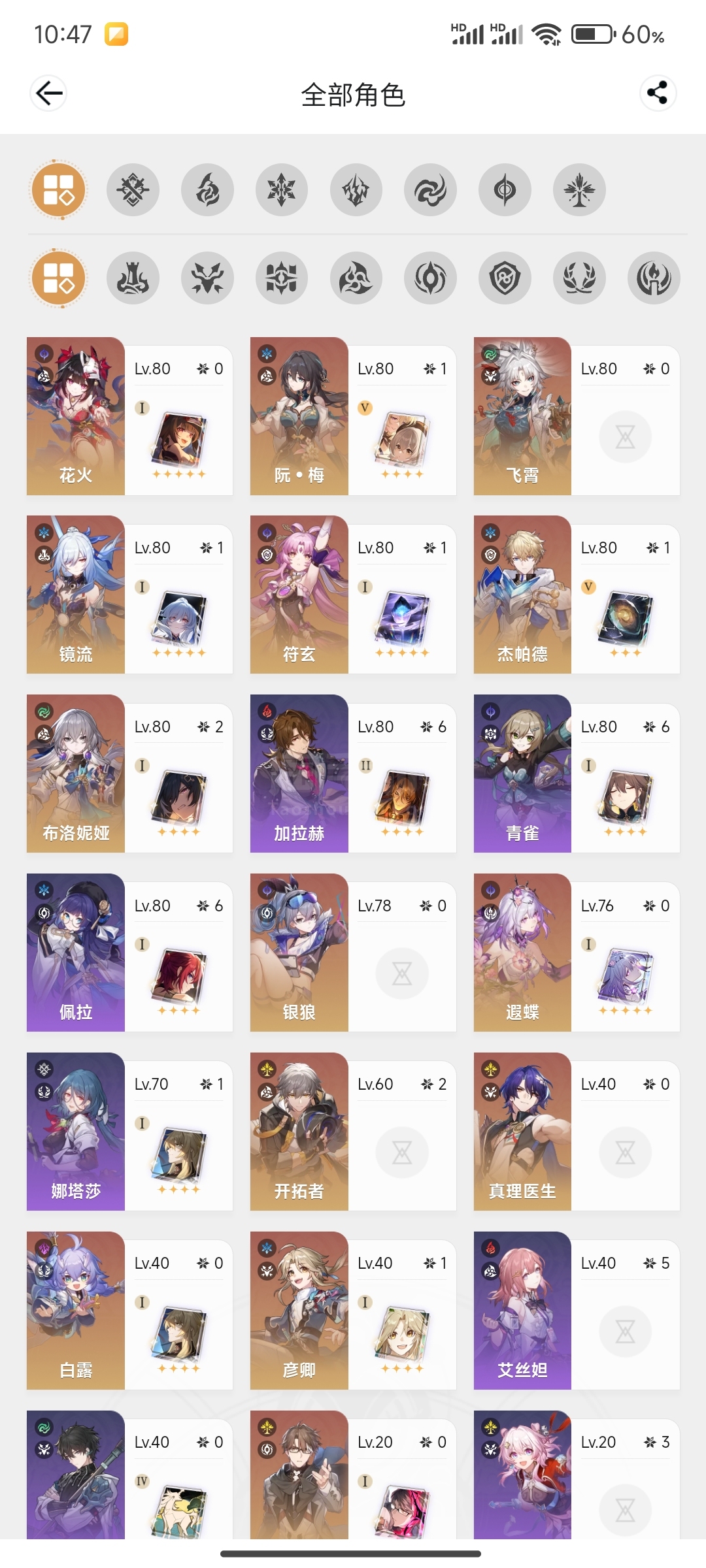
Task: Select the 镜流 character card
Action: pyautogui.click(x=129, y=595)
